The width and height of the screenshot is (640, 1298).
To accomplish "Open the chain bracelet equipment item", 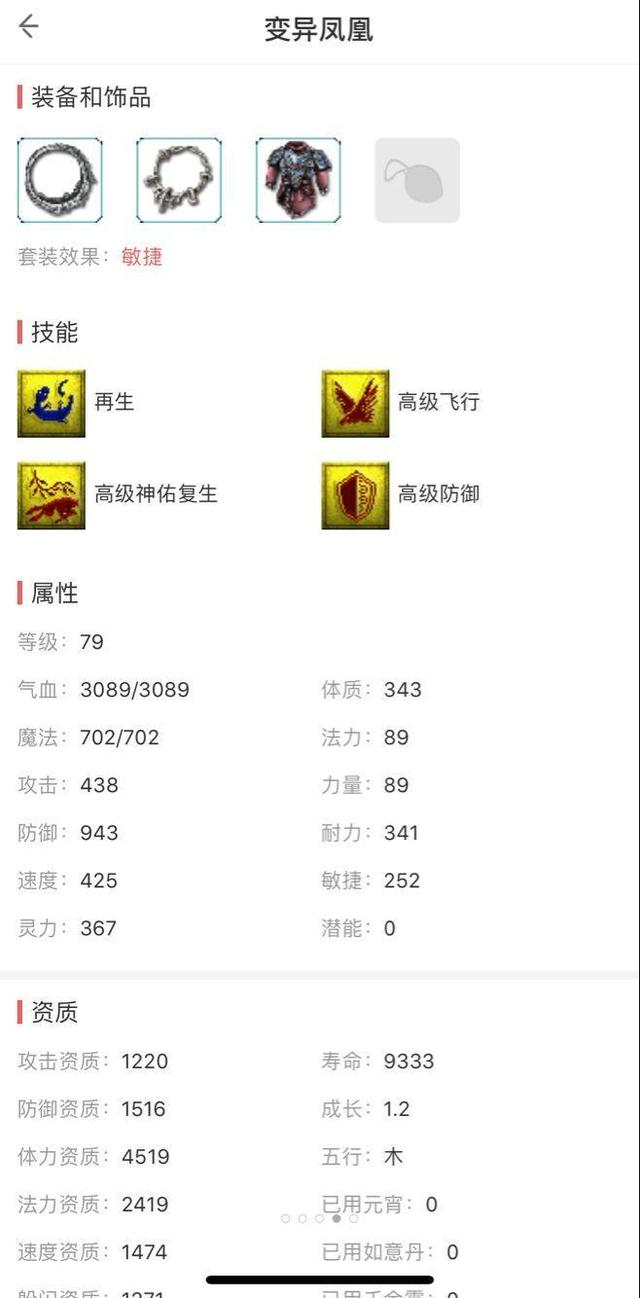I will coord(179,180).
